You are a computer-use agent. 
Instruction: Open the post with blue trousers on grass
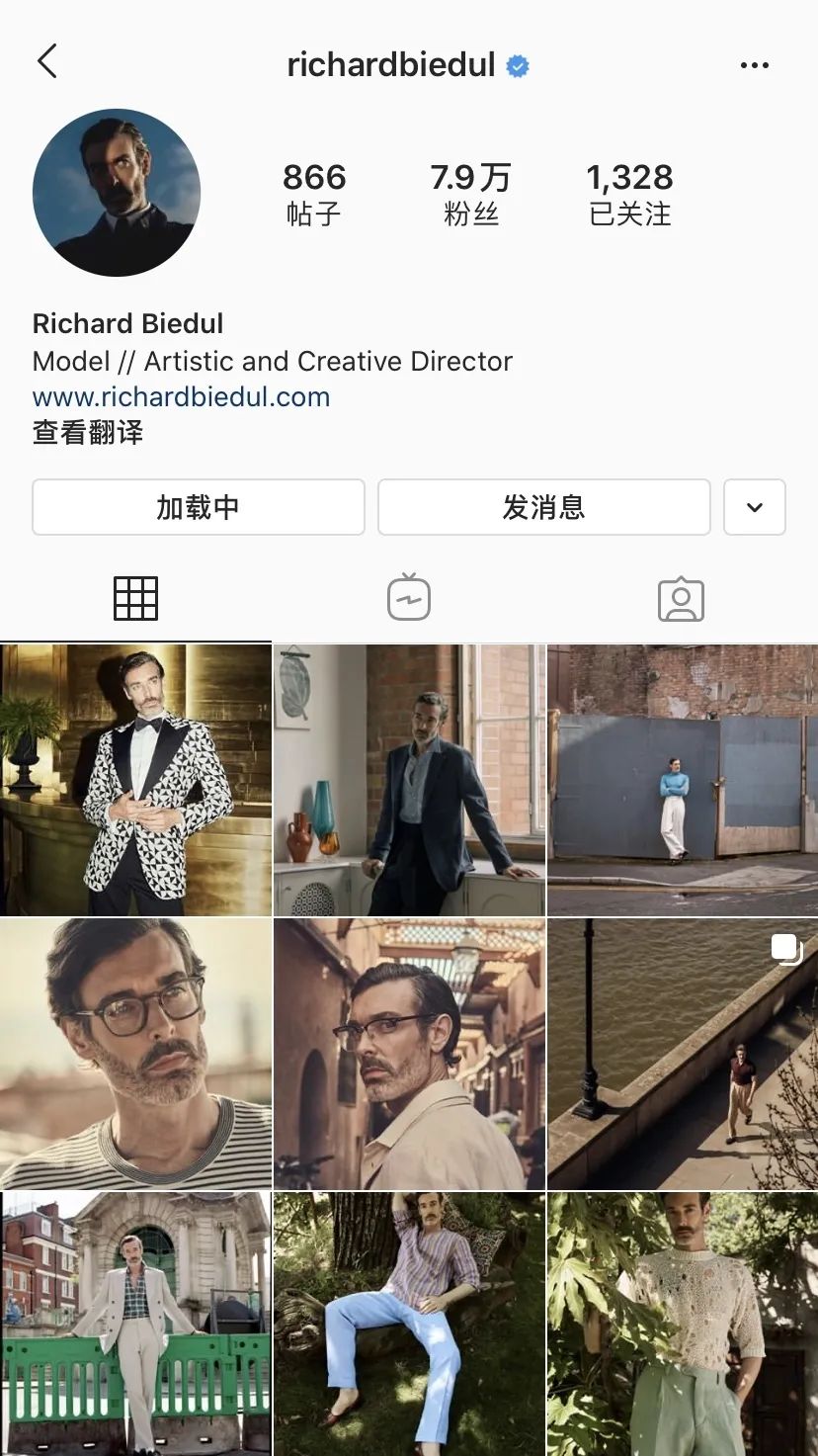409,1325
